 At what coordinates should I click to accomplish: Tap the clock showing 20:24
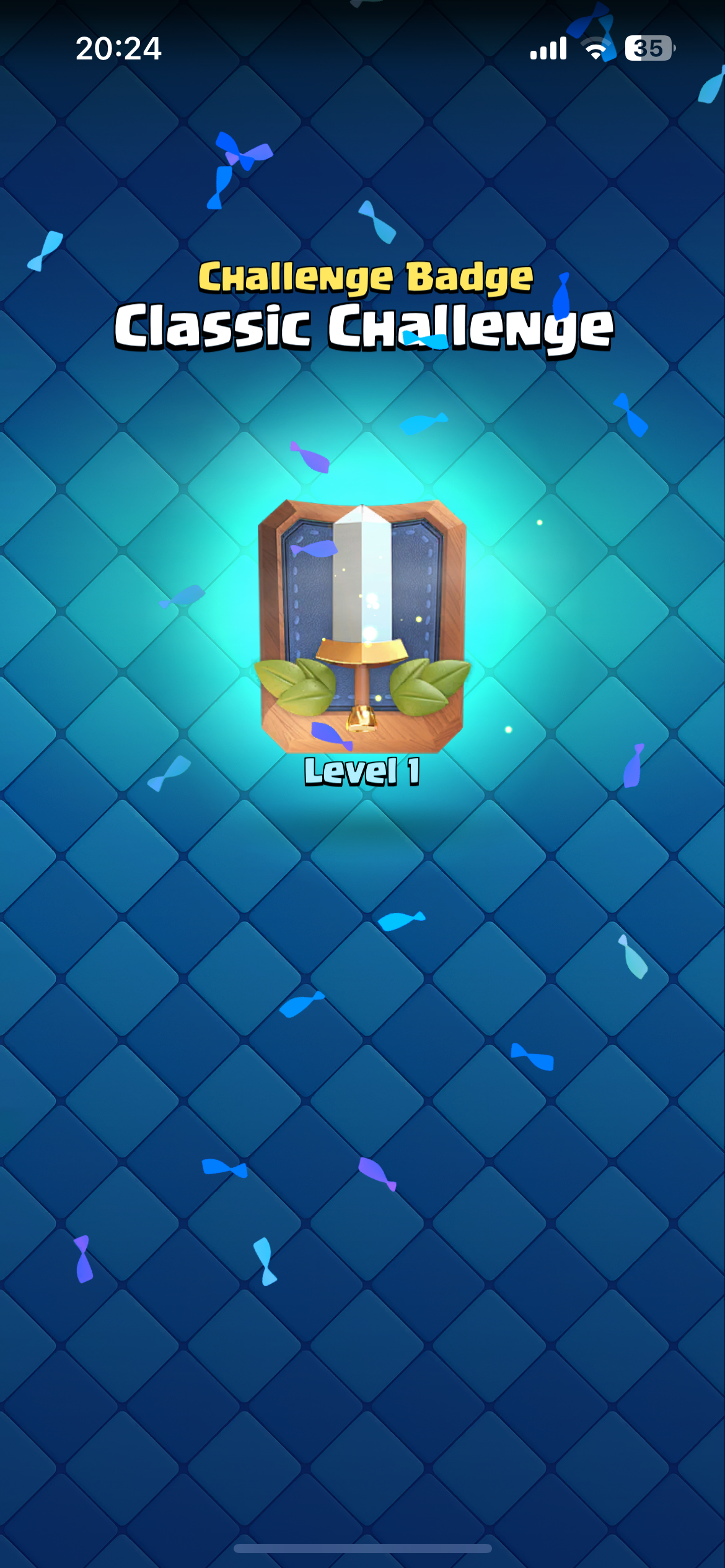118,48
